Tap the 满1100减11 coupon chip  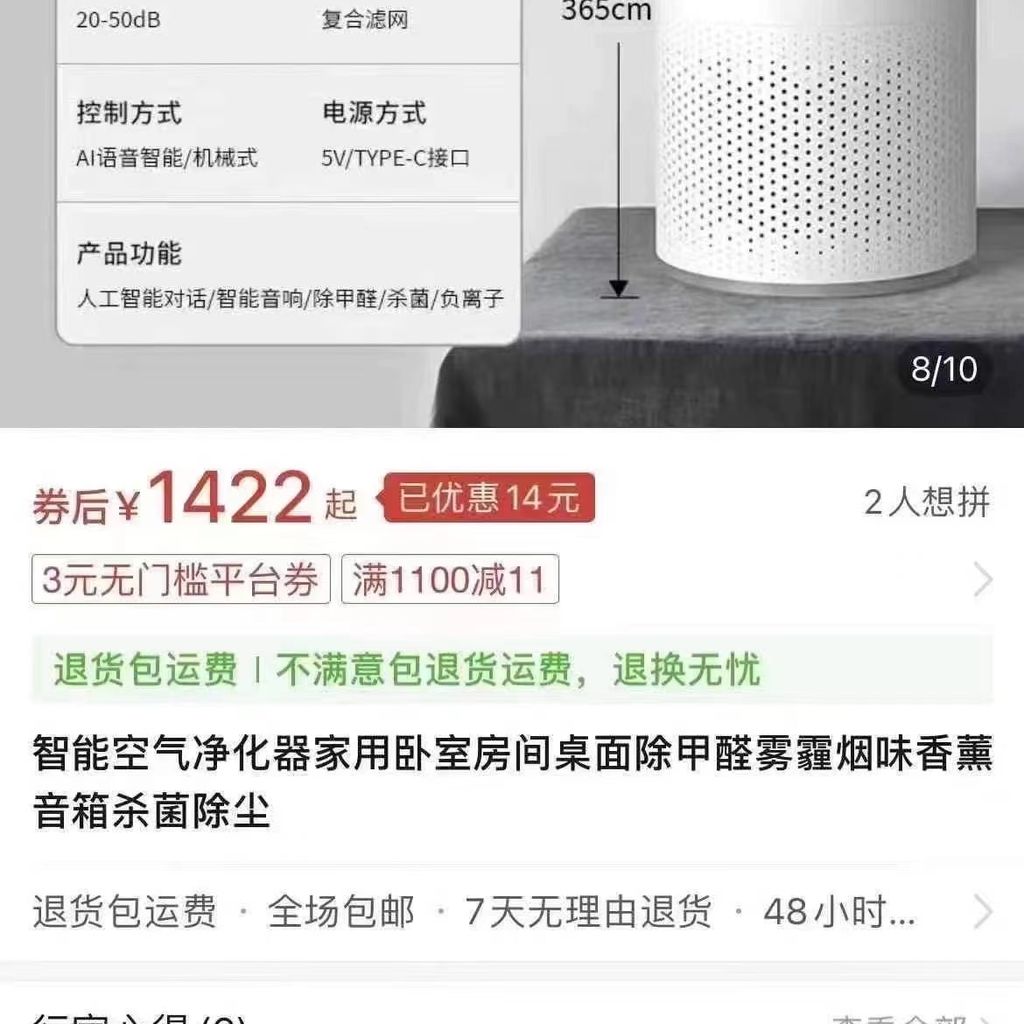(x=449, y=580)
